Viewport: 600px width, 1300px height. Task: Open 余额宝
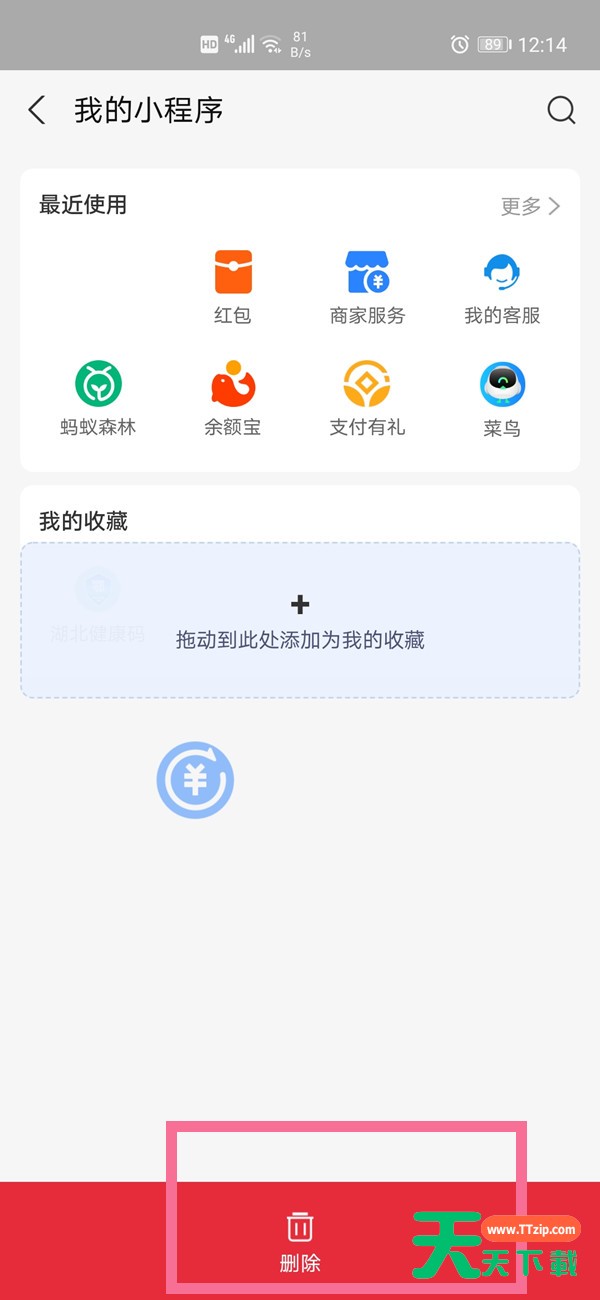point(233,399)
